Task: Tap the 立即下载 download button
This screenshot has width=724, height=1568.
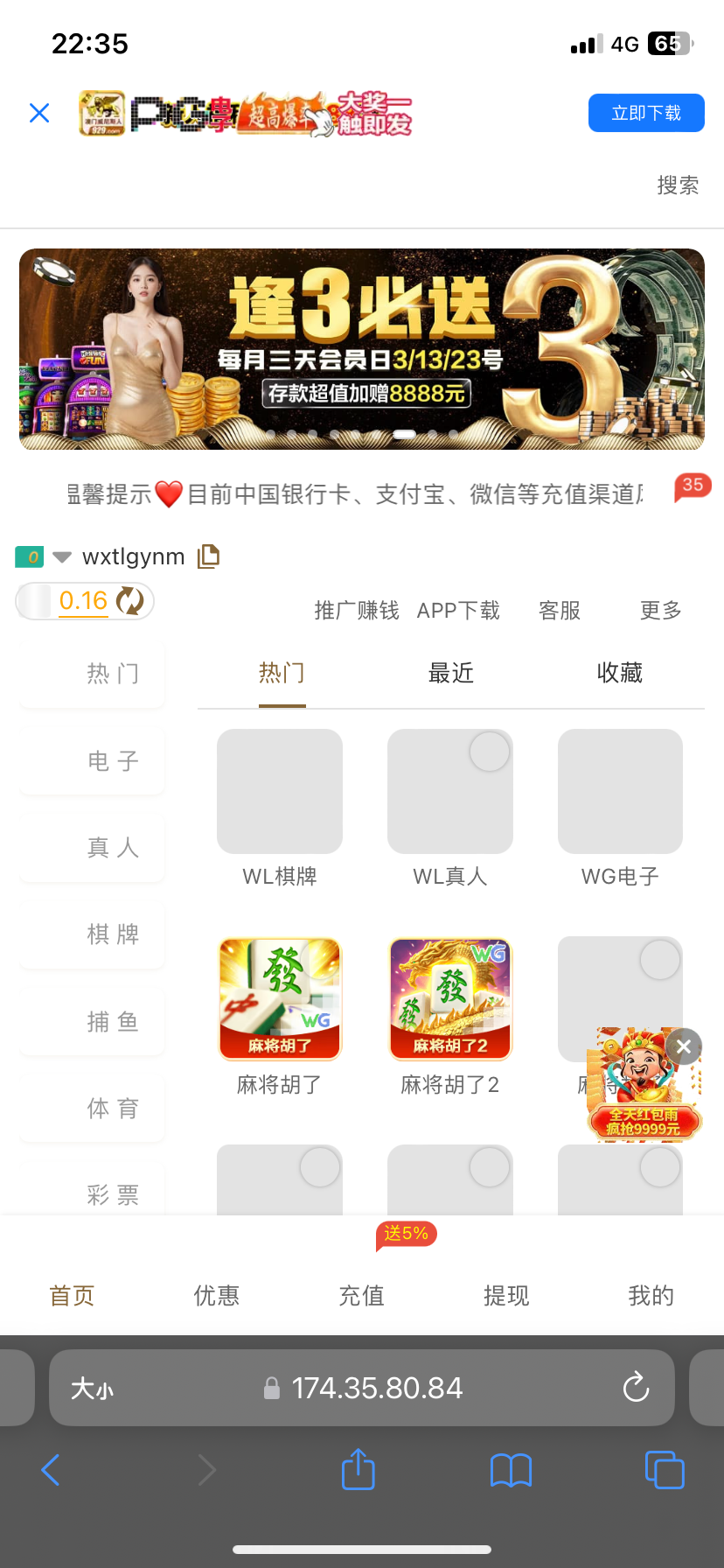Action: click(646, 113)
